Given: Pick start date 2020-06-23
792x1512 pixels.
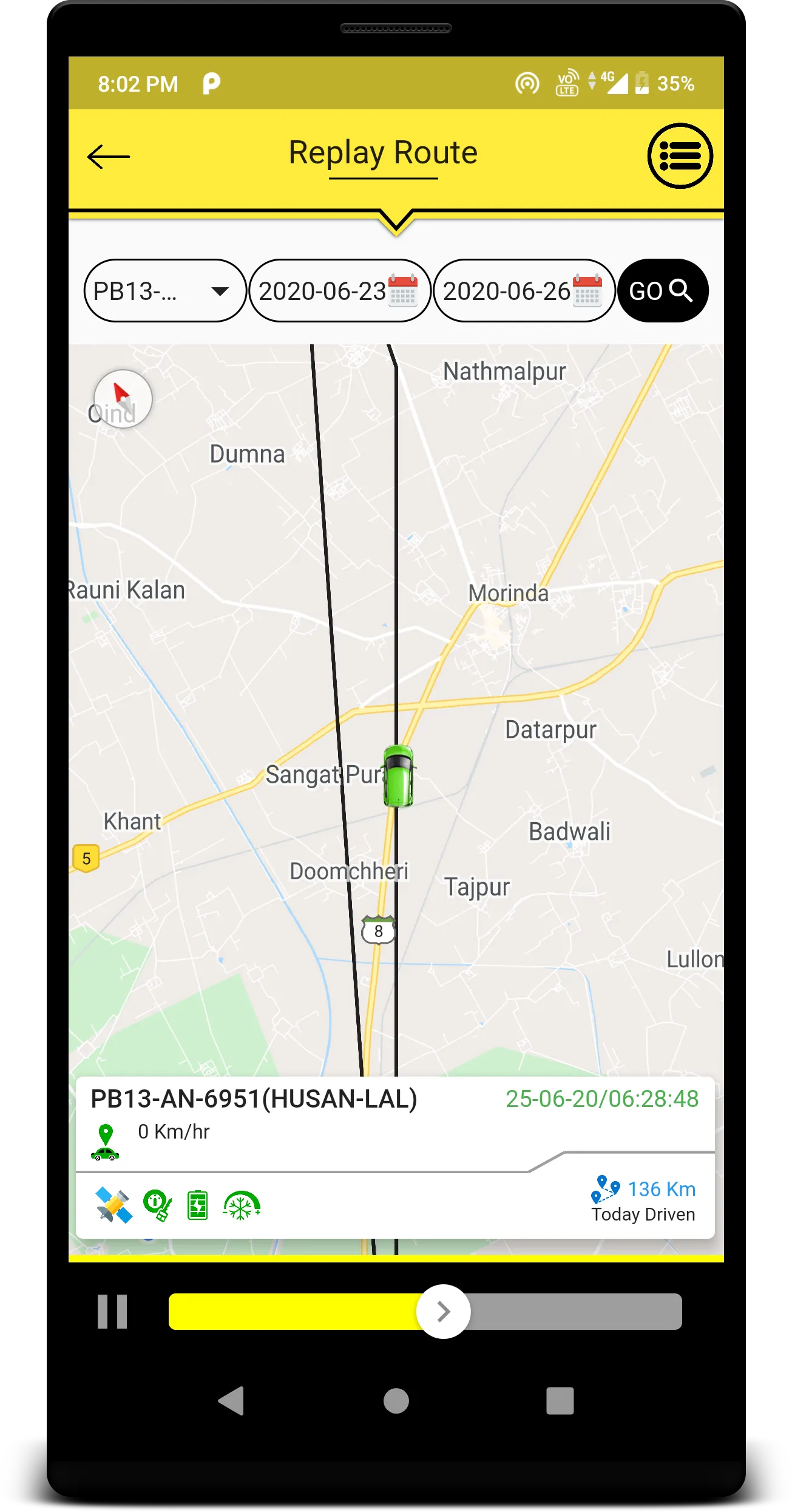Looking at the screenshot, I should pos(339,291).
